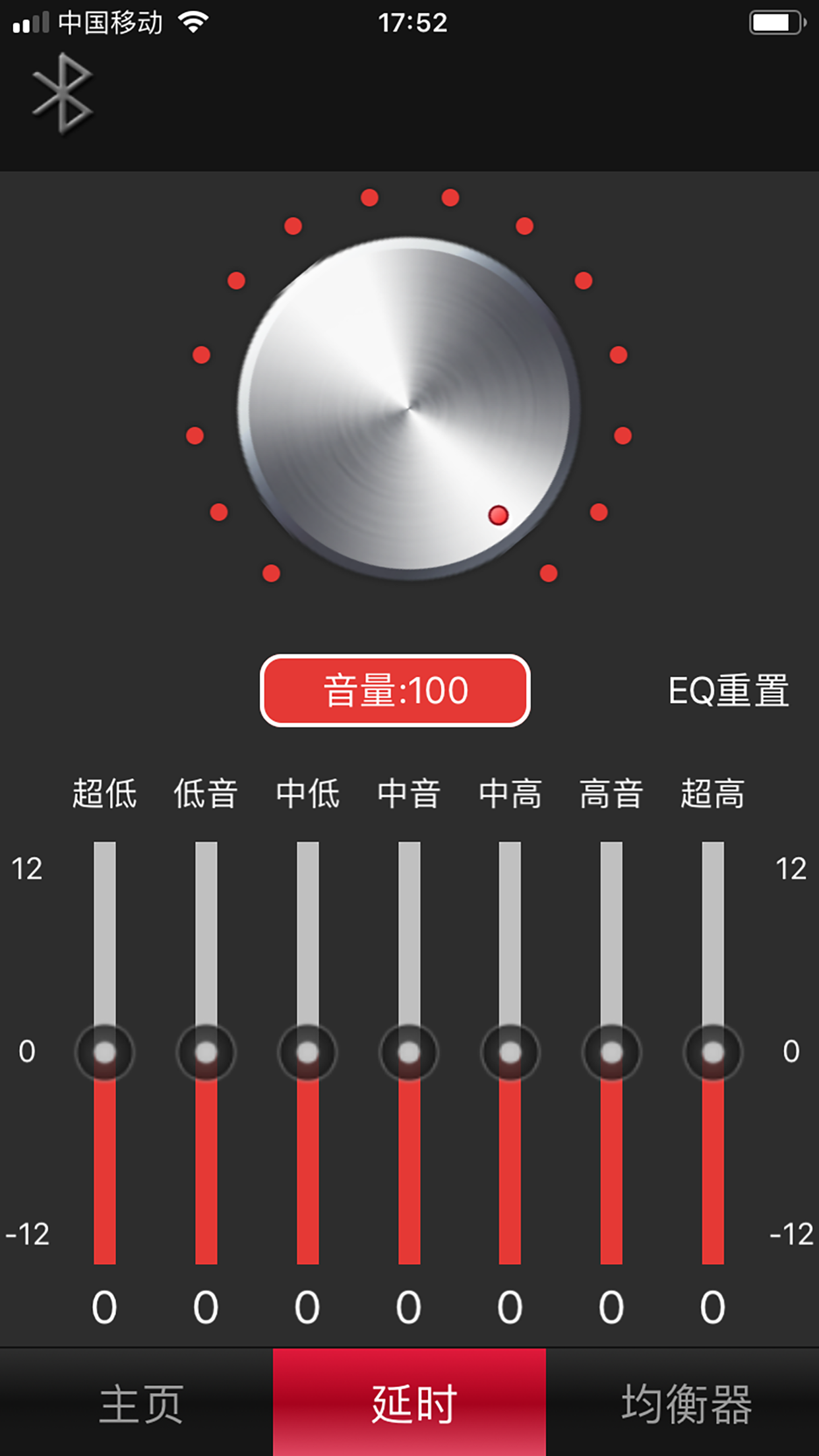
Task: Click the 高音 slider knob
Action: 613,1053
